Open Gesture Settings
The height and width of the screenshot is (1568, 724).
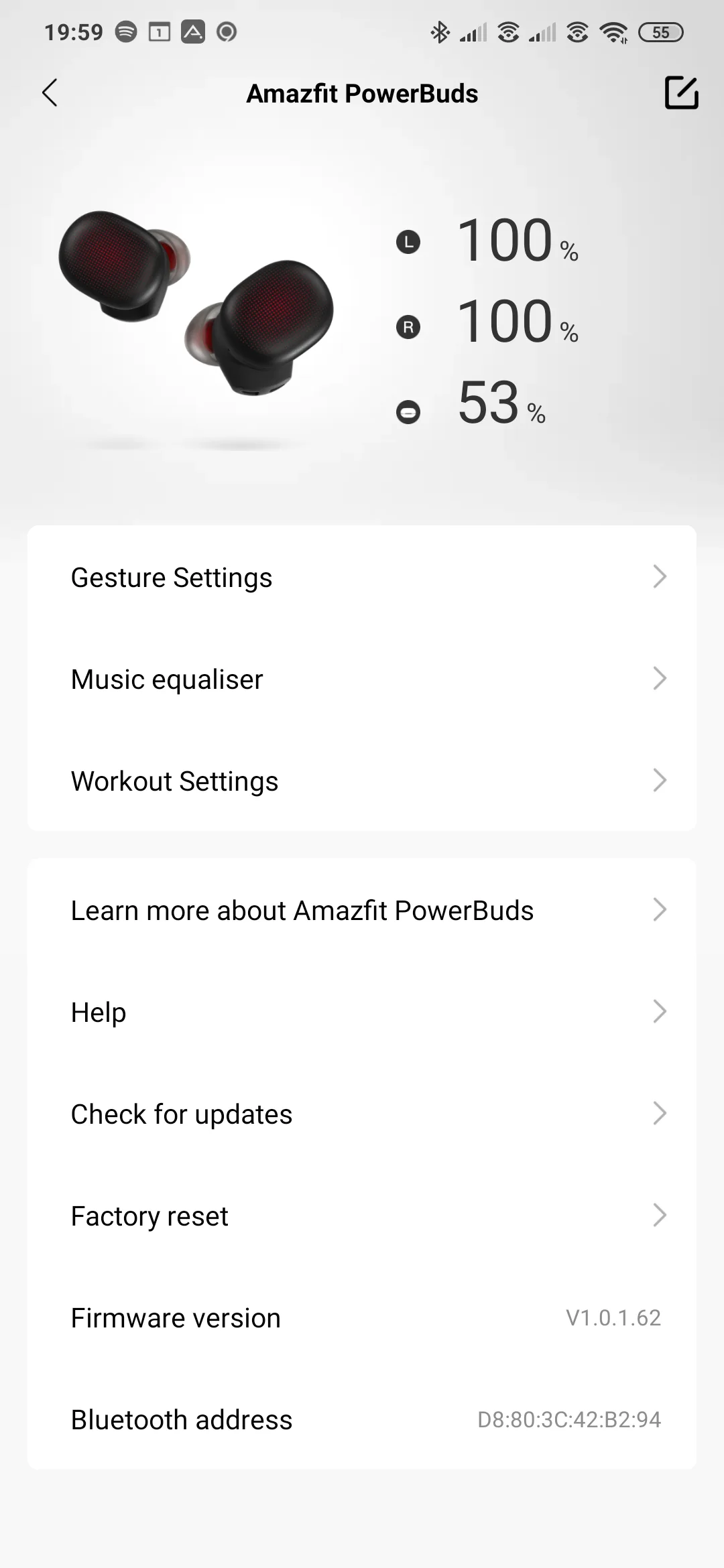point(362,577)
